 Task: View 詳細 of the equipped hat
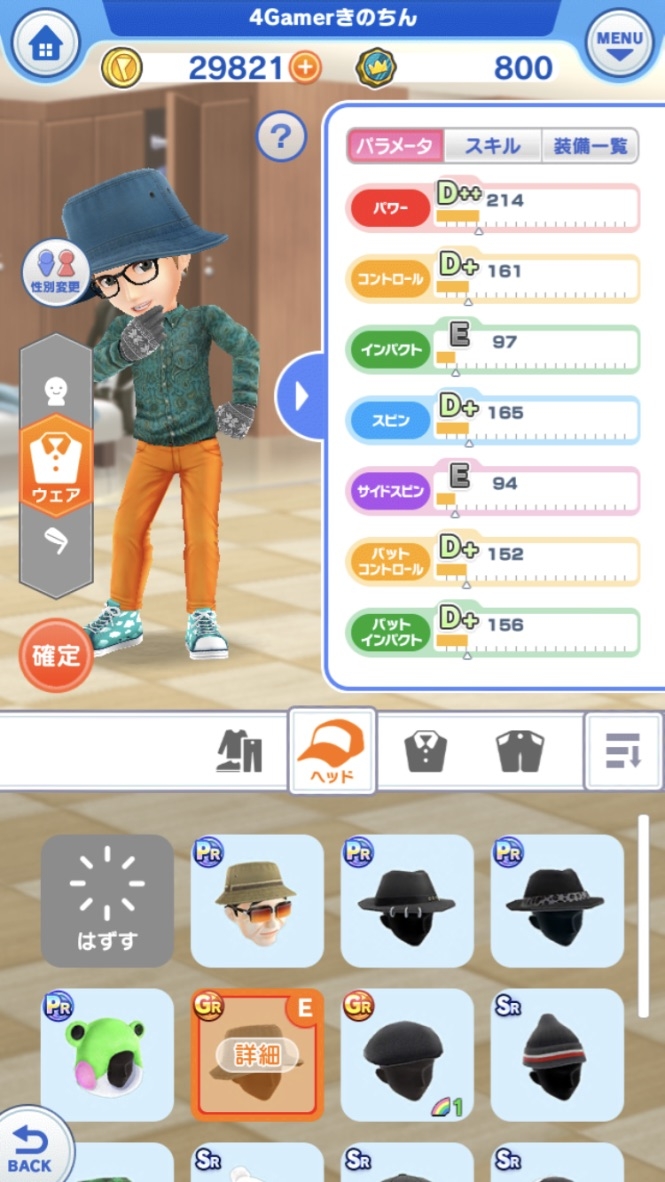tap(257, 1056)
